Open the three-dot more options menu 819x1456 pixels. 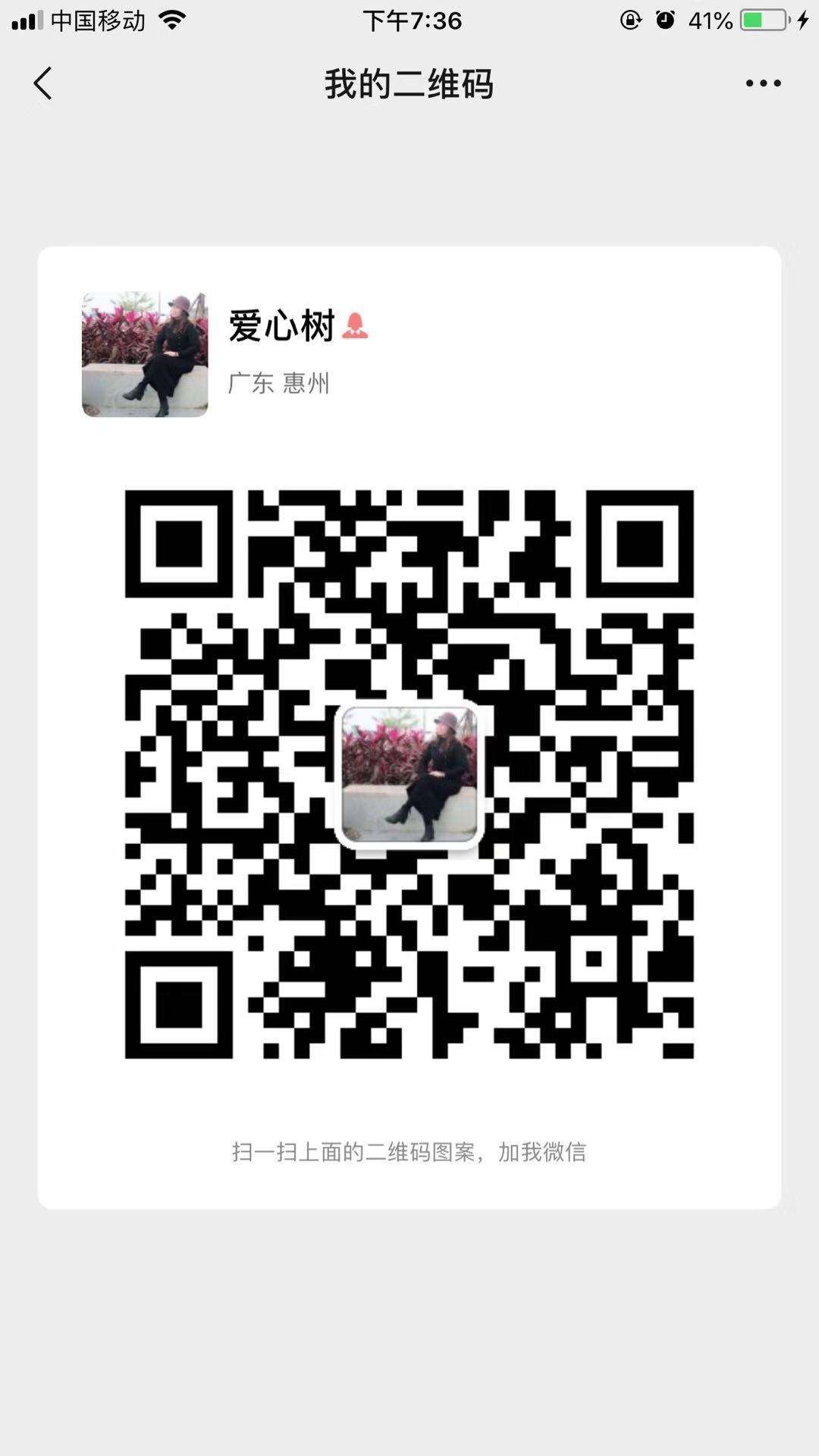[x=762, y=83]
